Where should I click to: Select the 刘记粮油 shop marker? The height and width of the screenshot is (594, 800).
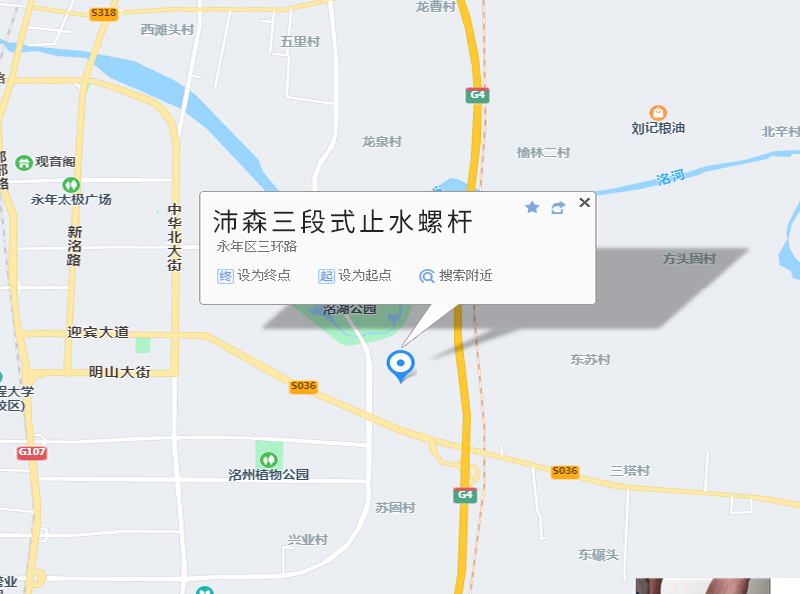pos(658,113)
